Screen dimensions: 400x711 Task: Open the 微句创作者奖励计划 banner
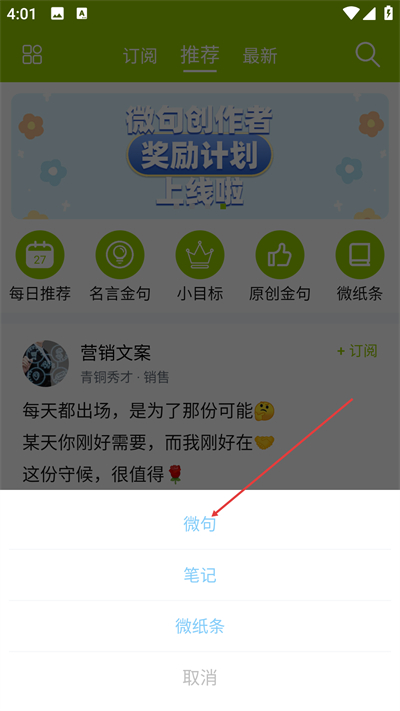(200, 156)
